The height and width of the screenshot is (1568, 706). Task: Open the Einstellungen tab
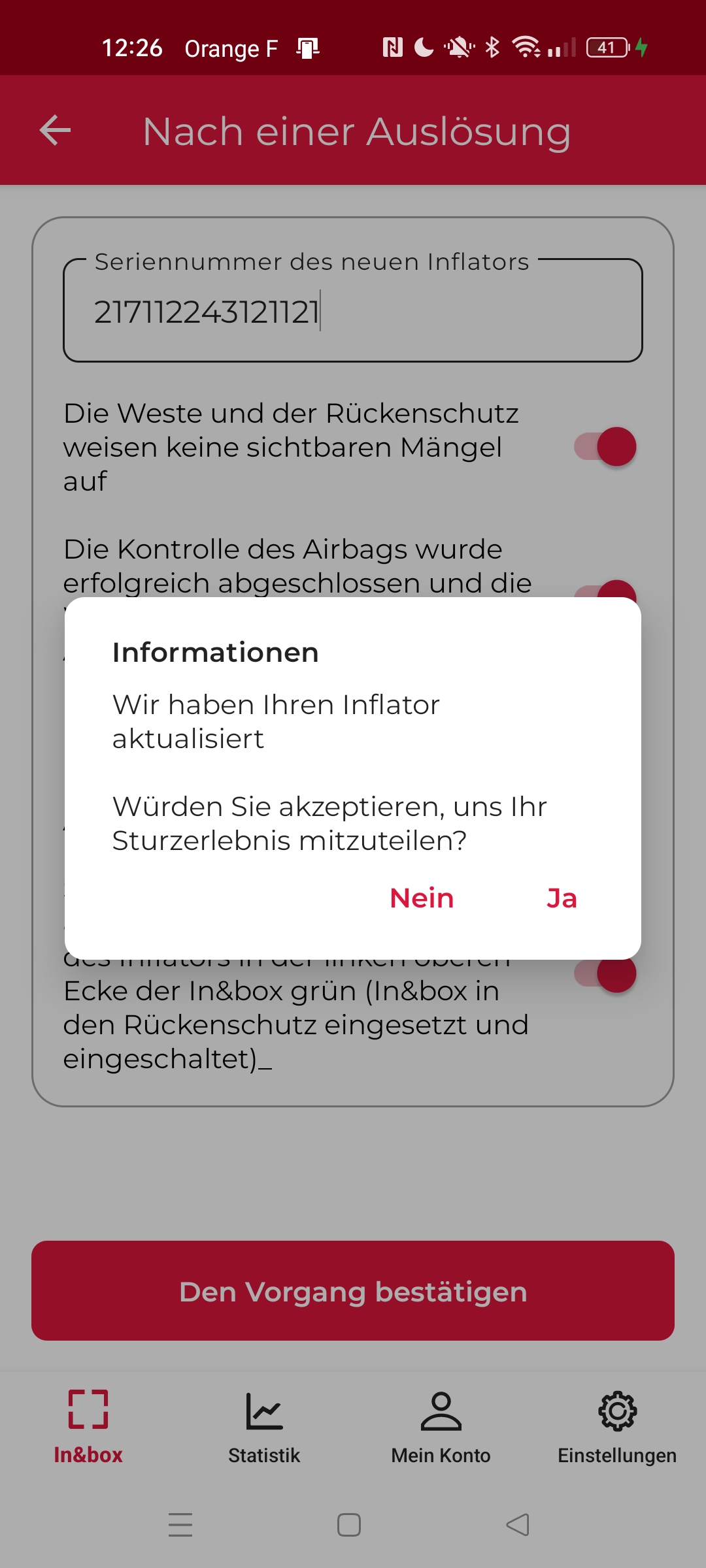(617, 1427)
